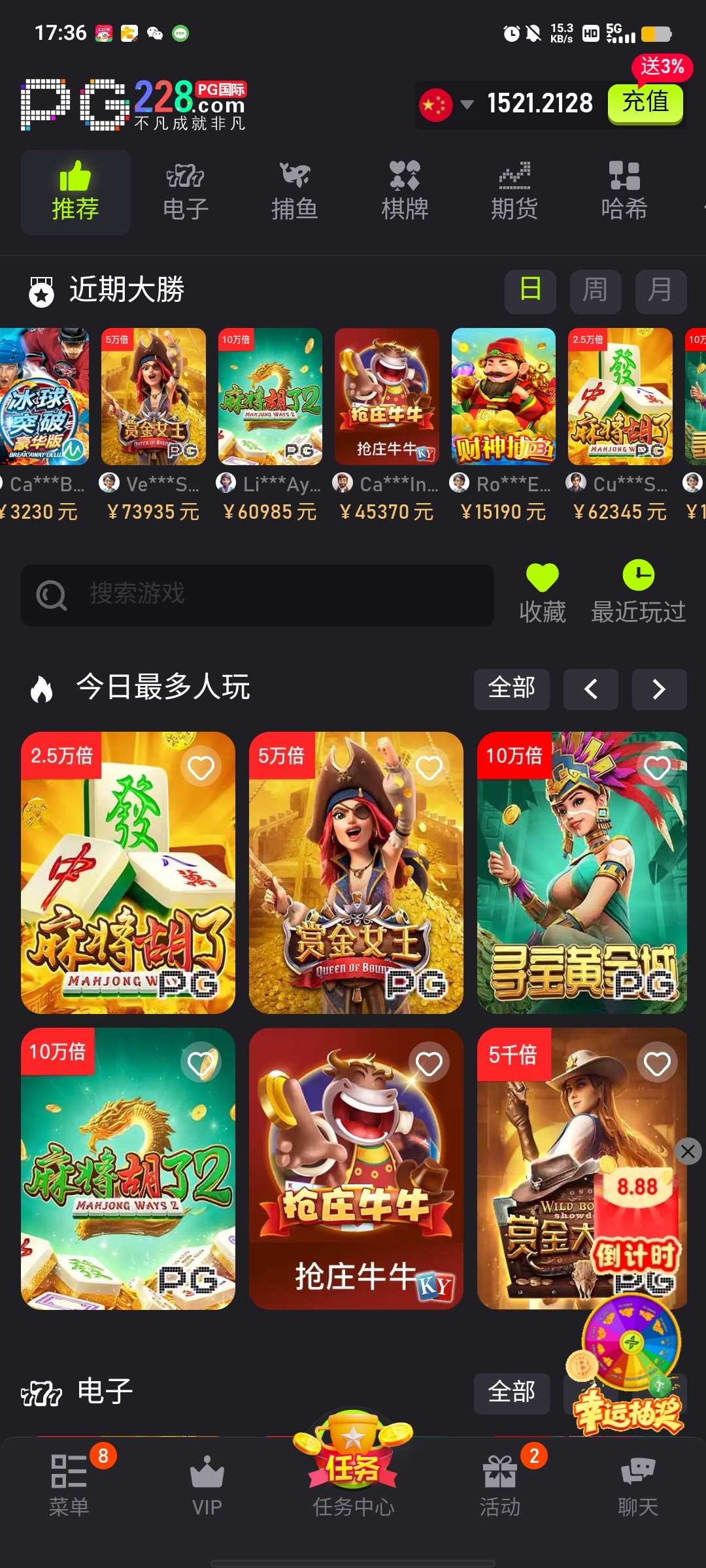Viewport: 706px width, 1568px height.
Task: Show weekly big wins with 周
Action: [x=595, y=291]
